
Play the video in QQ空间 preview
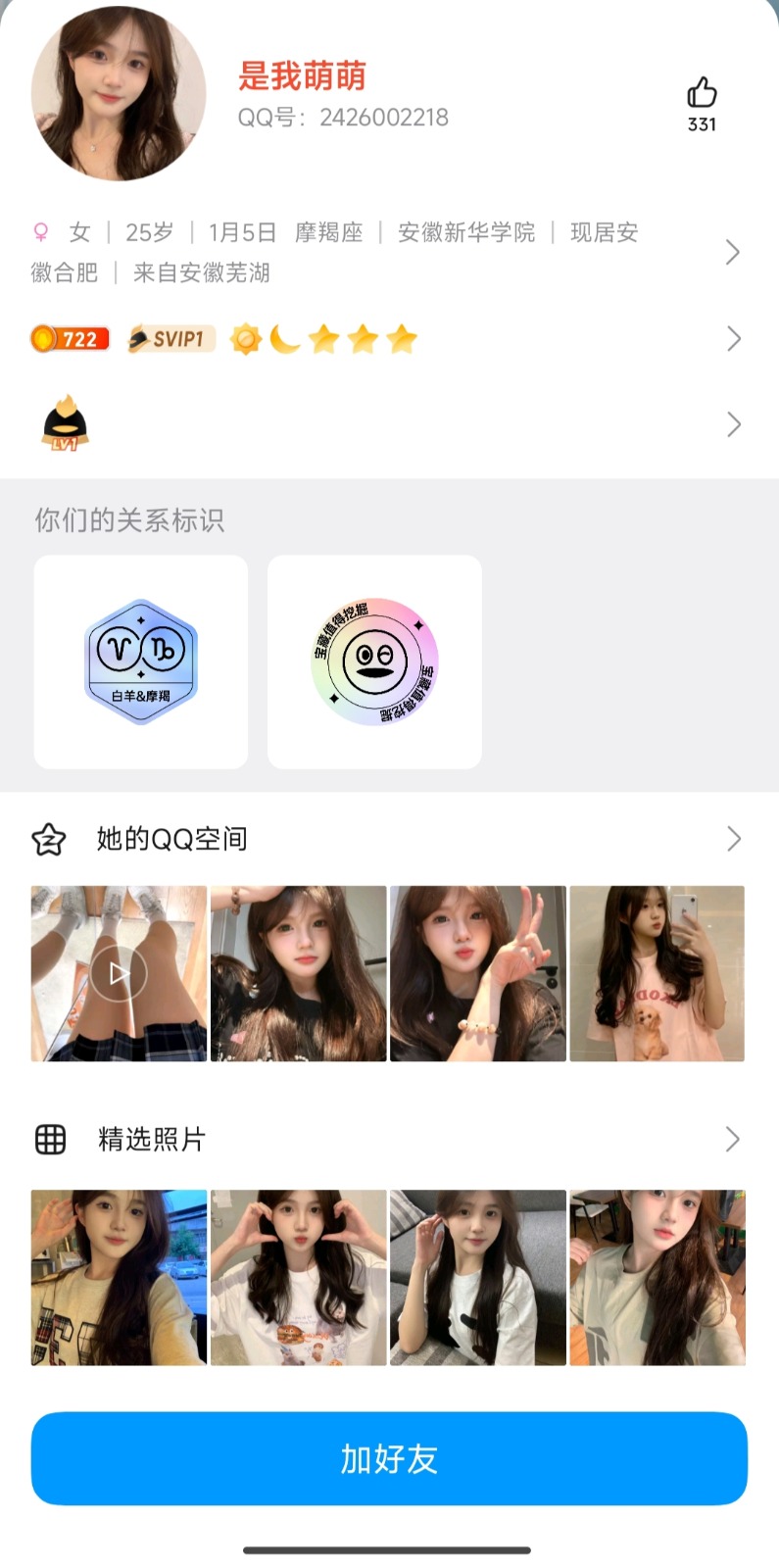(119, 973)
